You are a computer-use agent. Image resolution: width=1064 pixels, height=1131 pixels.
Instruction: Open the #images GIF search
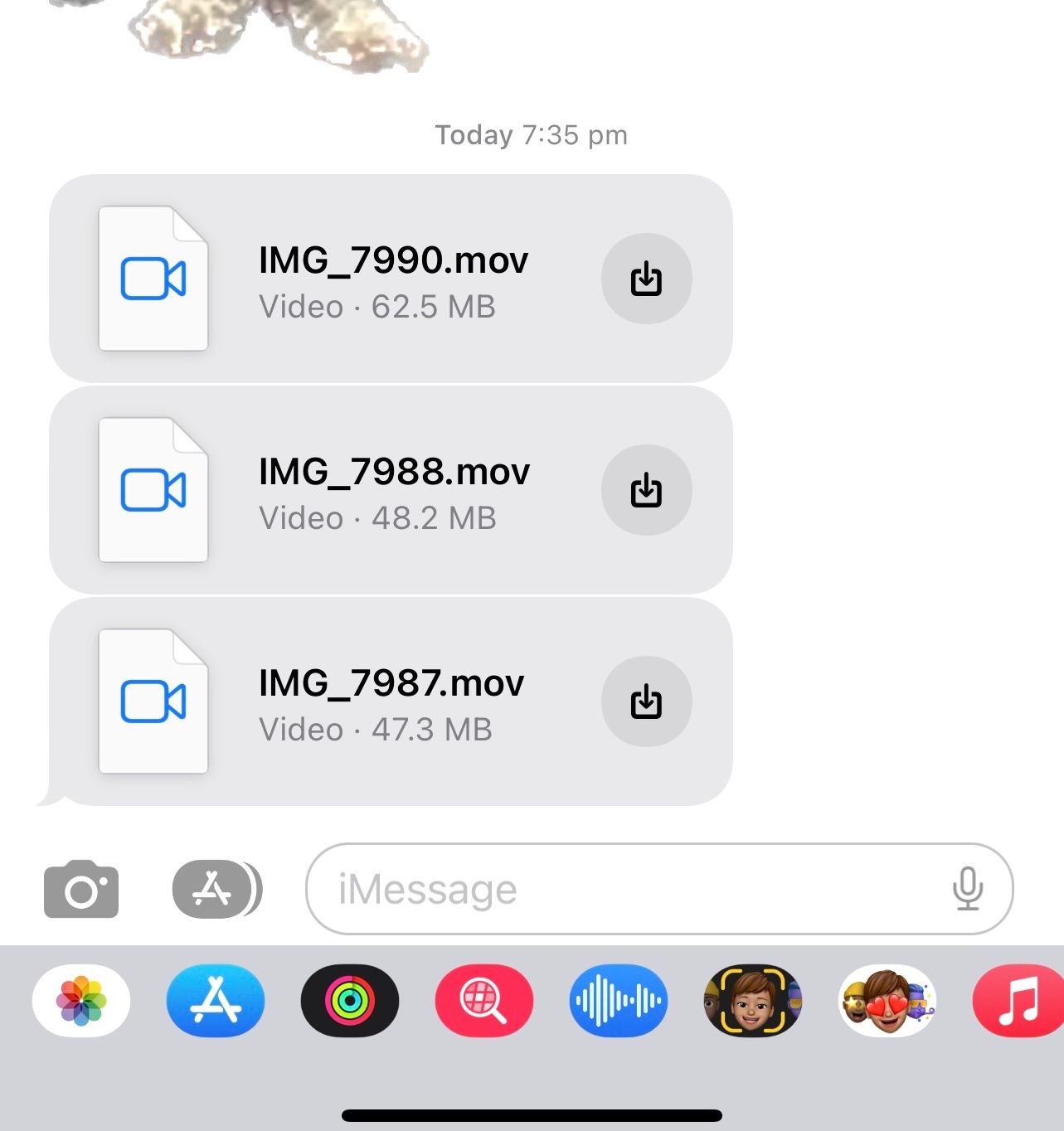483,1001
